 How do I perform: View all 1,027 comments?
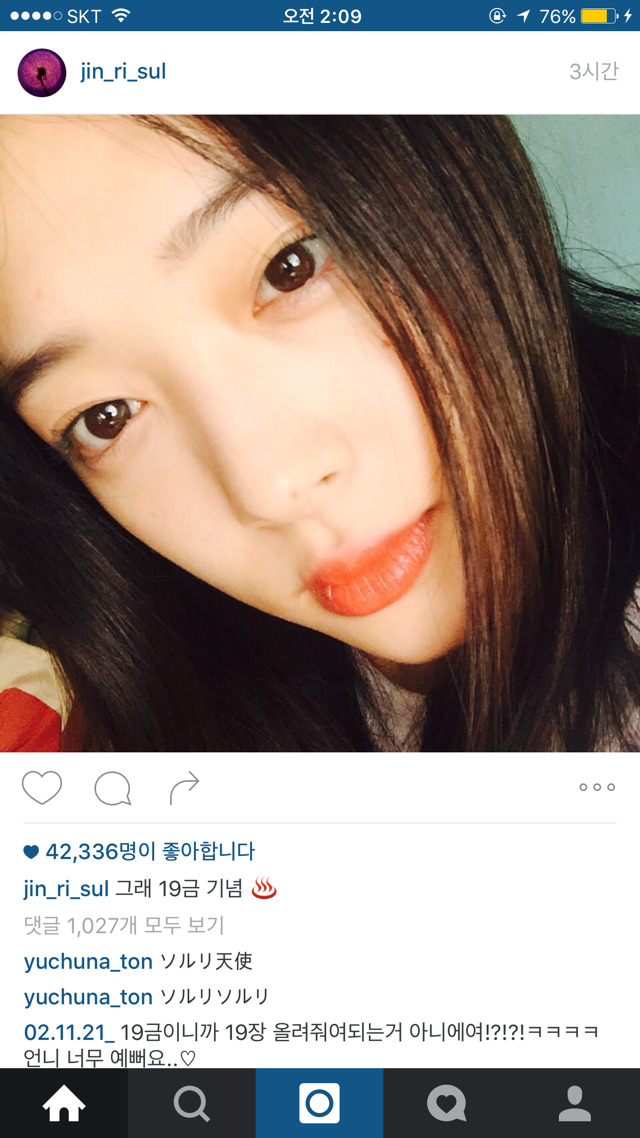click(124, 925)
